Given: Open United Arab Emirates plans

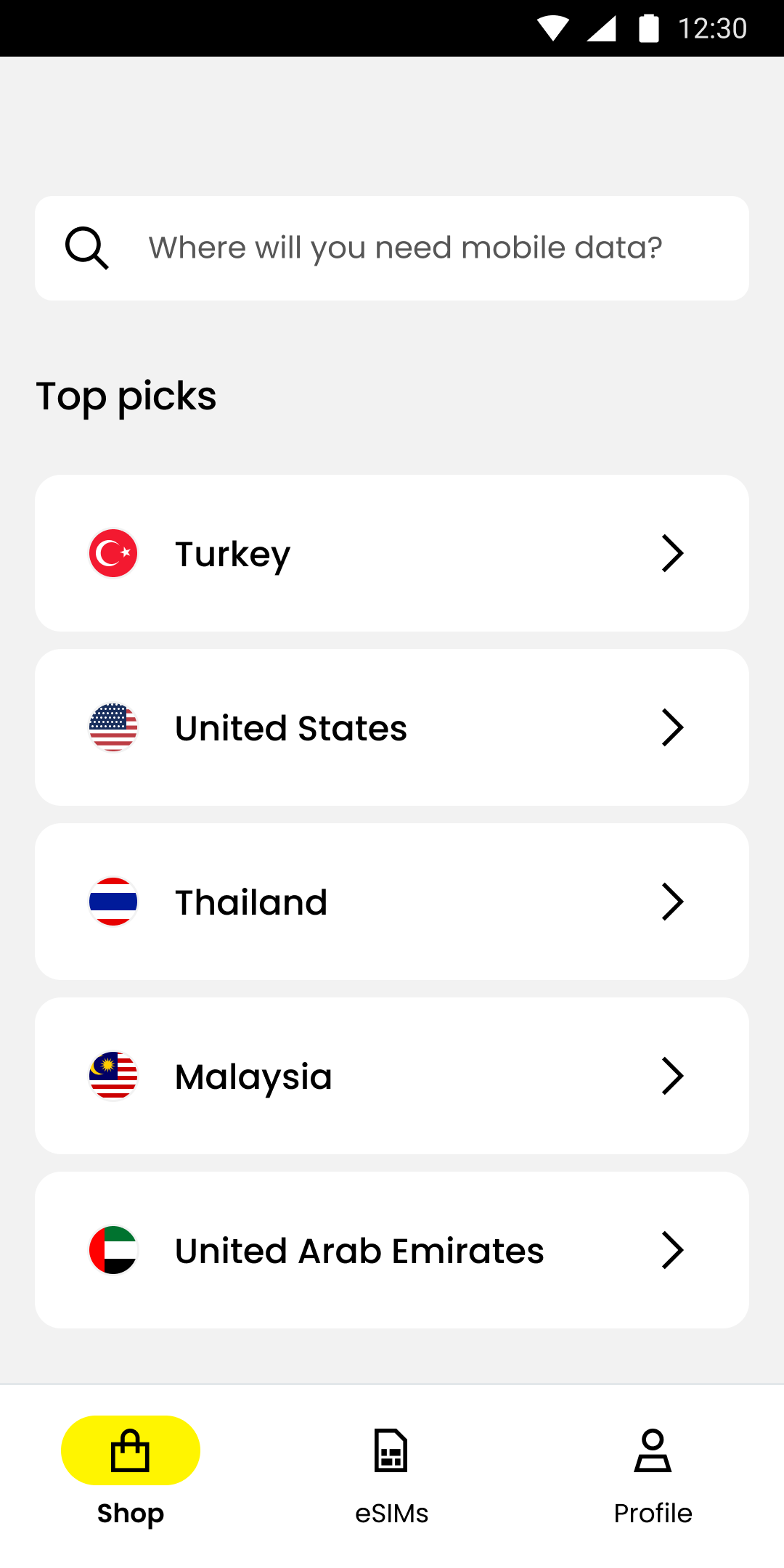Looking at the screenshot, I should (392, 1250).
